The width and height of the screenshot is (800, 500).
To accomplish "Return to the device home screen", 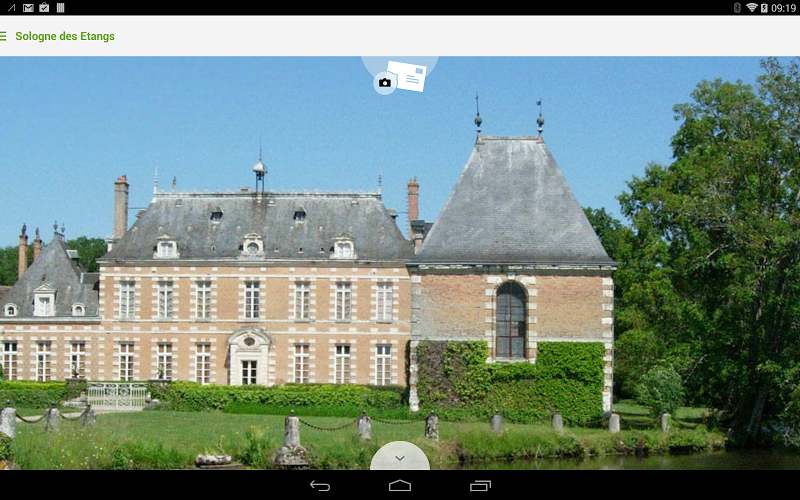I will 400,486.
